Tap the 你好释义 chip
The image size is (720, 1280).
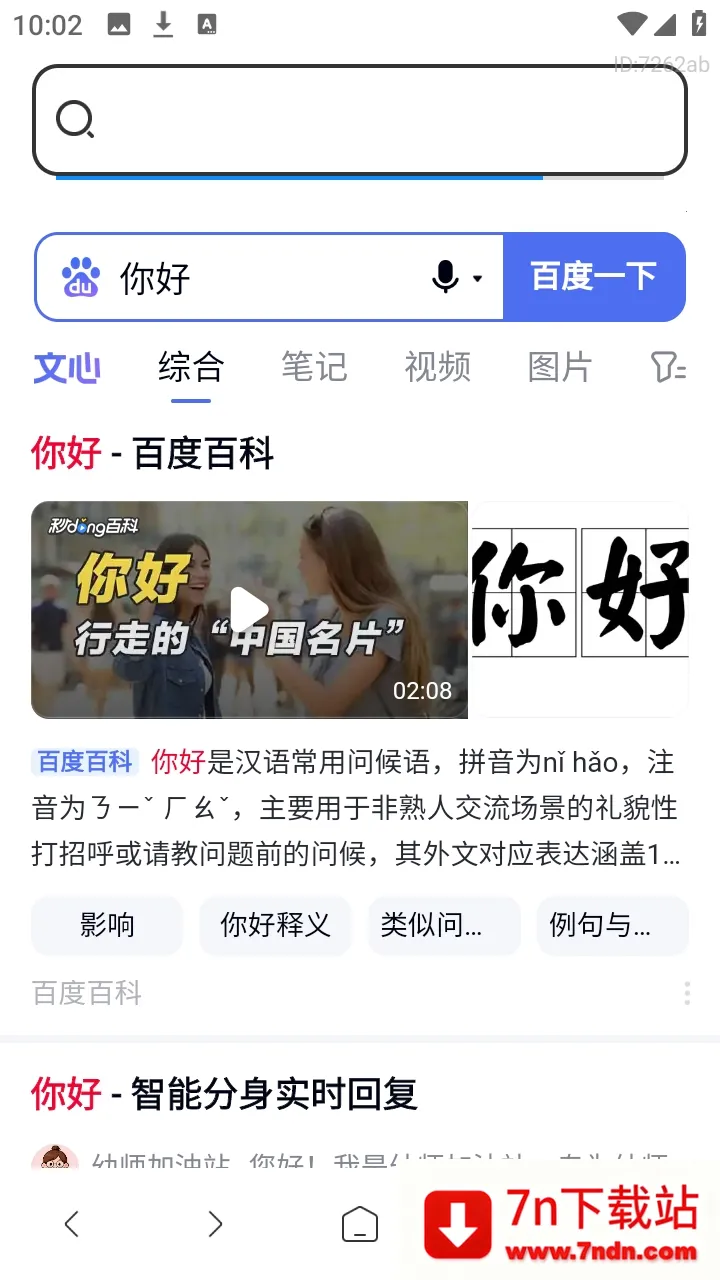[275, 925]
